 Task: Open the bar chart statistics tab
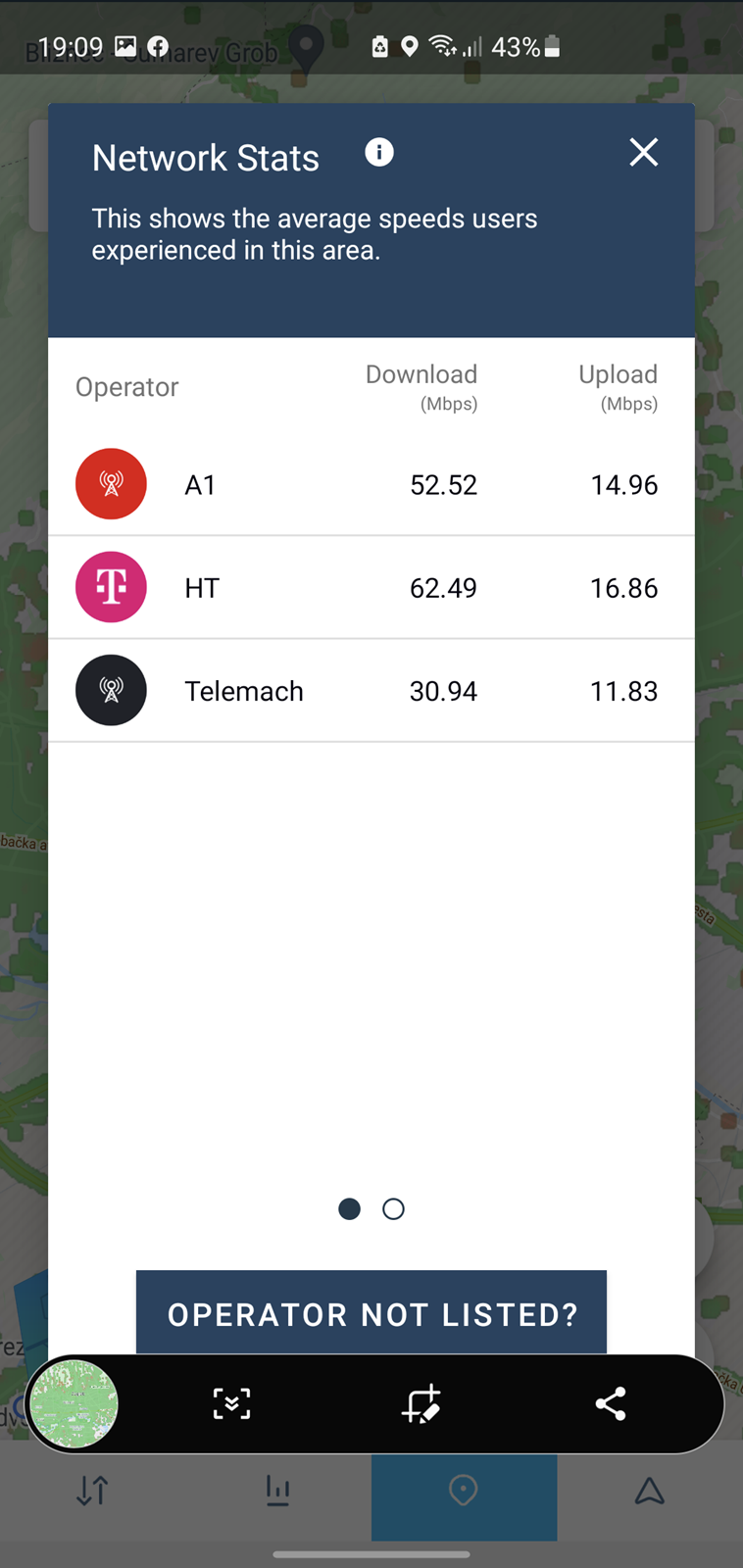coord(278,1492)
